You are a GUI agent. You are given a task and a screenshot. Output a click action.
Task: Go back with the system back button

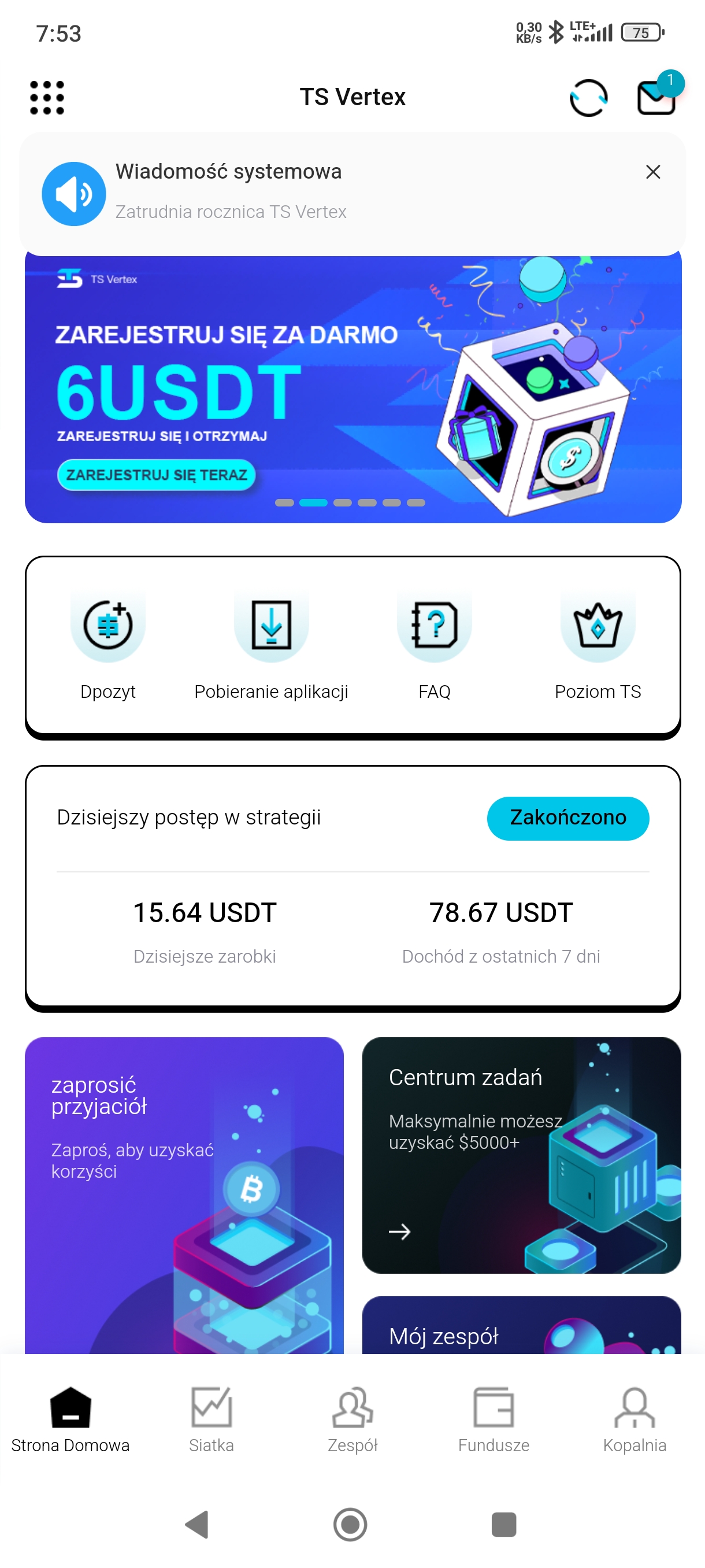click(x=196, y=1524)
